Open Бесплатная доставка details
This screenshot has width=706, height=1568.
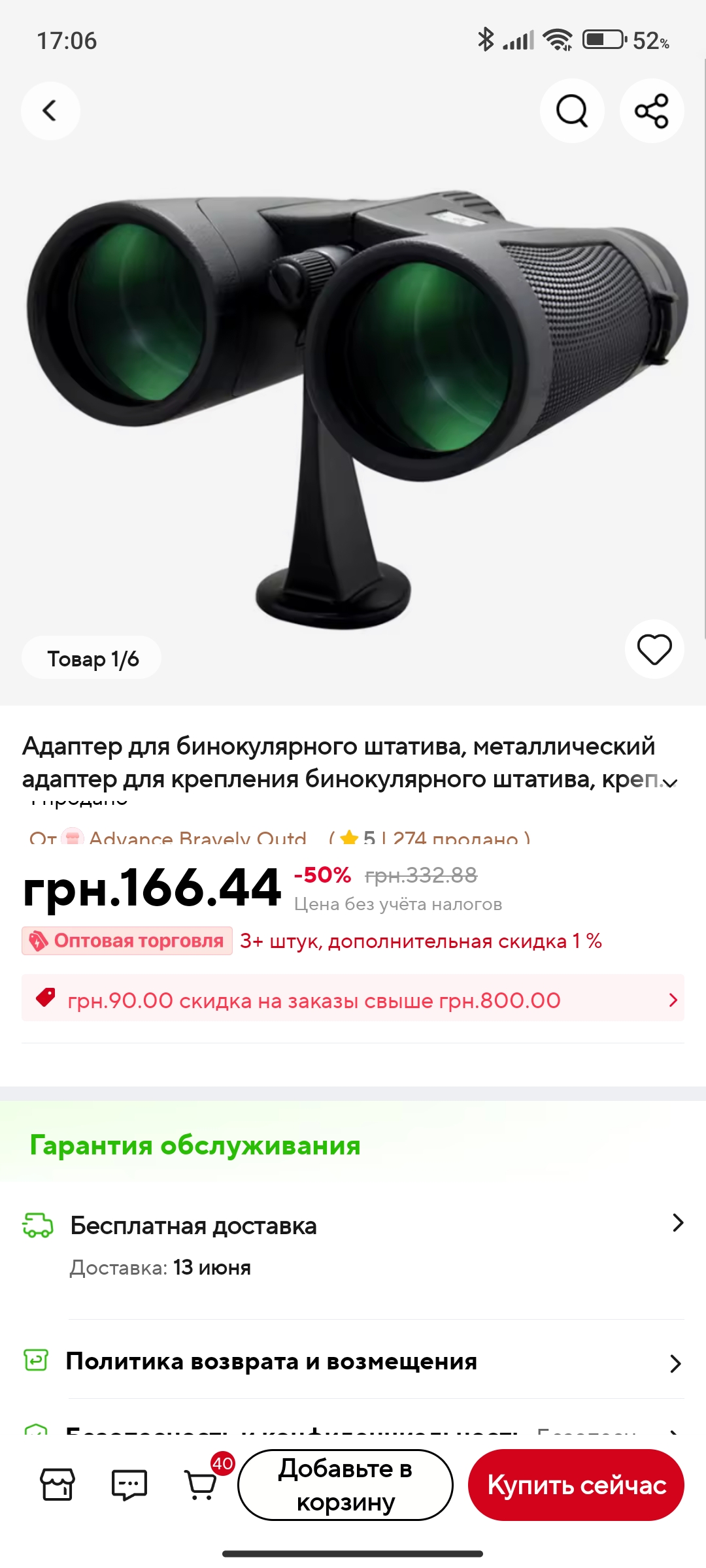tap(353, 1245)
